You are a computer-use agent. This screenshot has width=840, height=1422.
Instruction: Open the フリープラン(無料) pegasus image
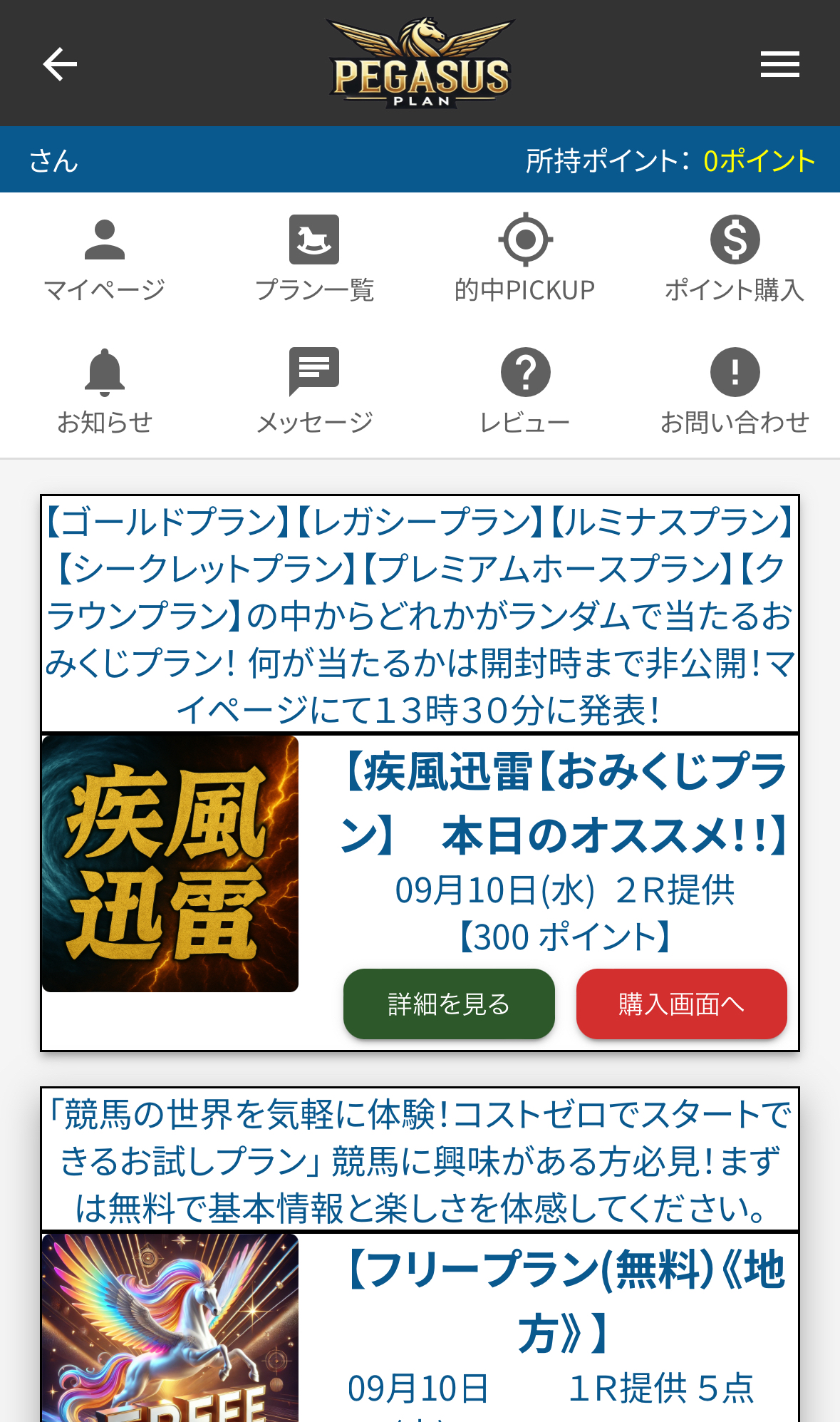pyautogui.click(x=170, y=1328)
